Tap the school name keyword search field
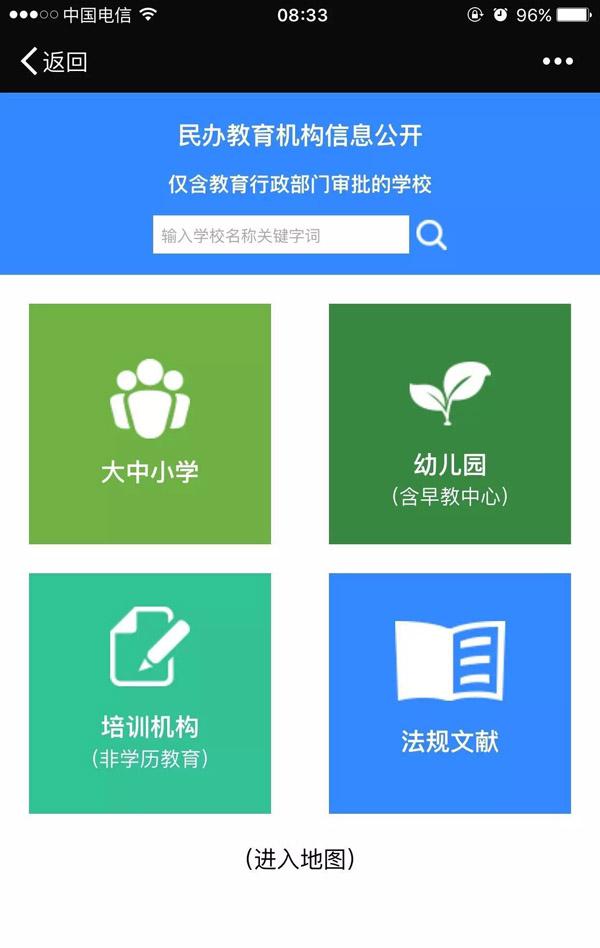 pyautogui.click(x=280, y=235)
